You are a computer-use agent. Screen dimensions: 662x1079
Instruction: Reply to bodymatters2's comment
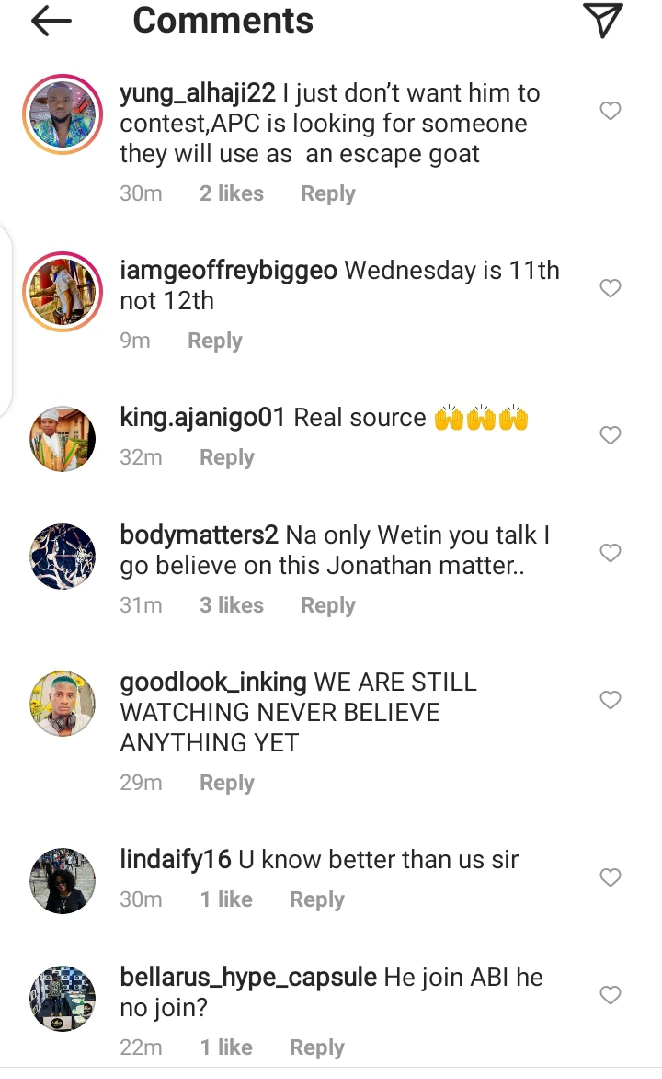[x=328, y=606]
